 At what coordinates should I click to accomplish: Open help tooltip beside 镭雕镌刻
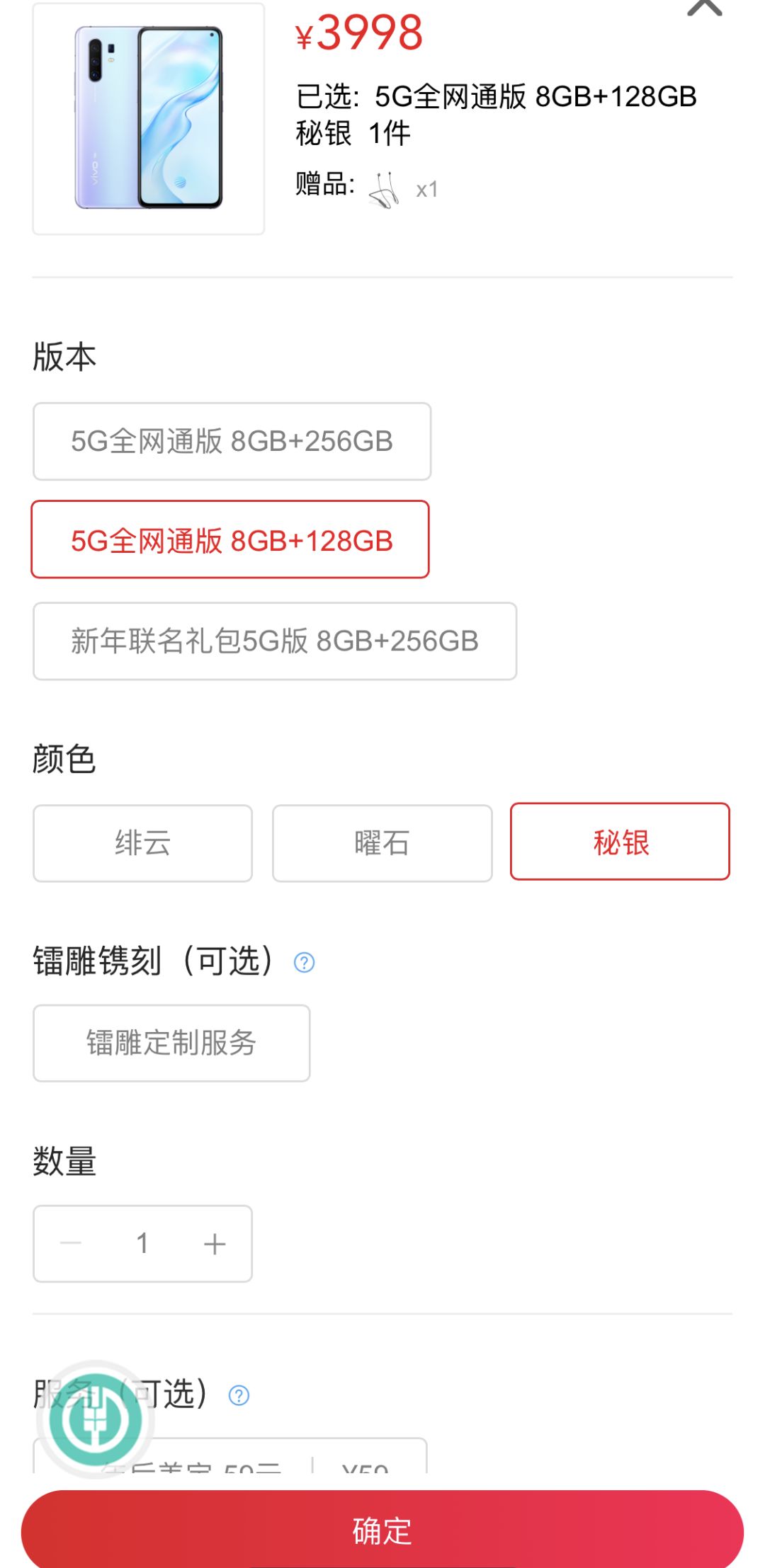pyautogui.click(x=302, y=963)
